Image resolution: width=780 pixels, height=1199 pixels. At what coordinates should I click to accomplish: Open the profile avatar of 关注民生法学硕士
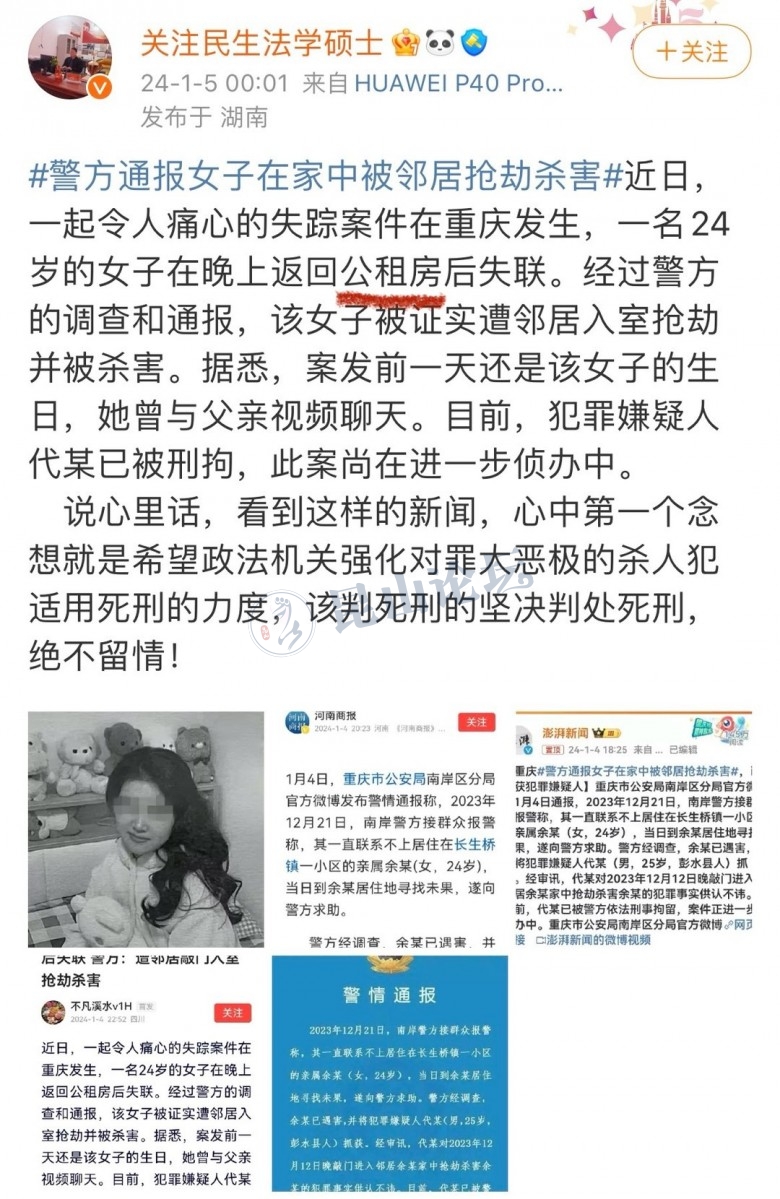coord(70,59)
